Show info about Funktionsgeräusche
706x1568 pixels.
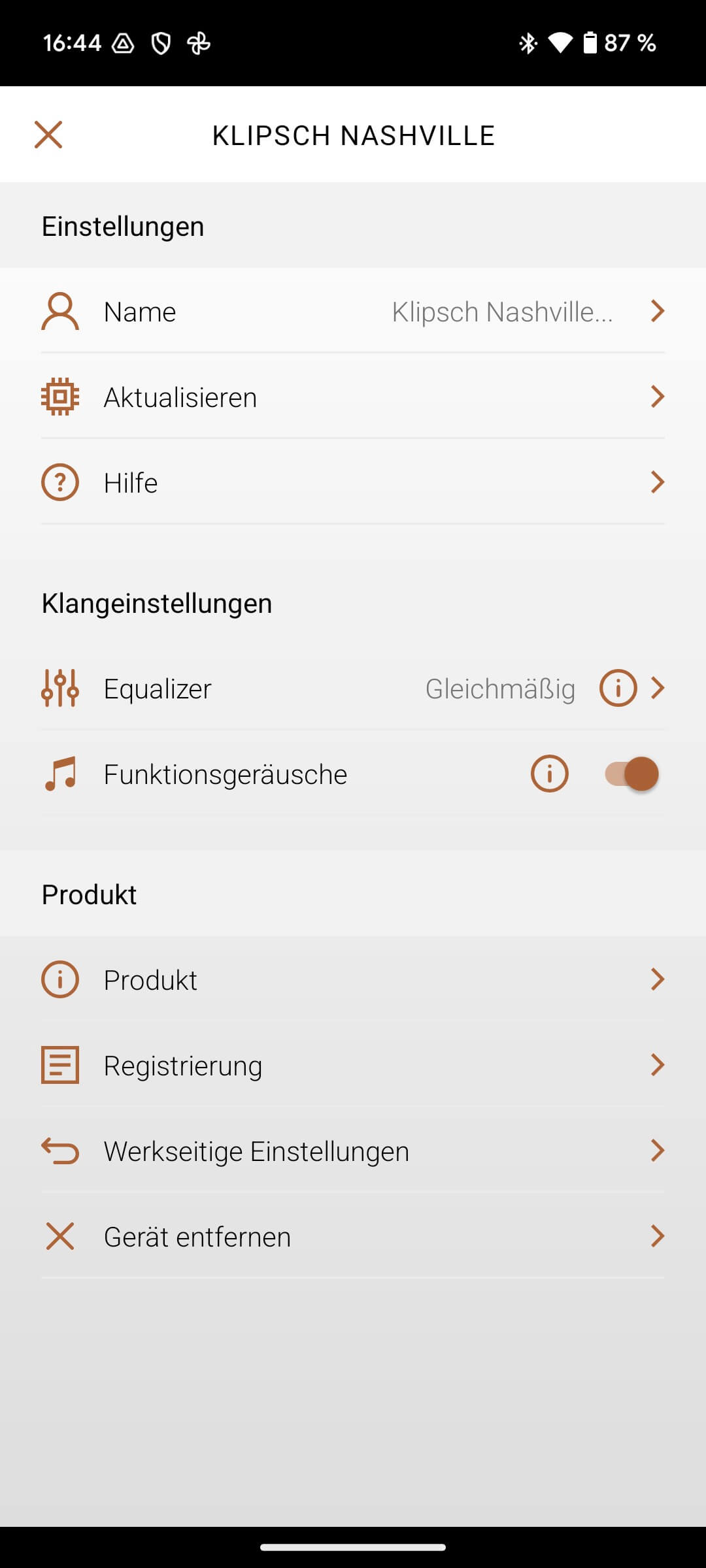coord(549,774)
